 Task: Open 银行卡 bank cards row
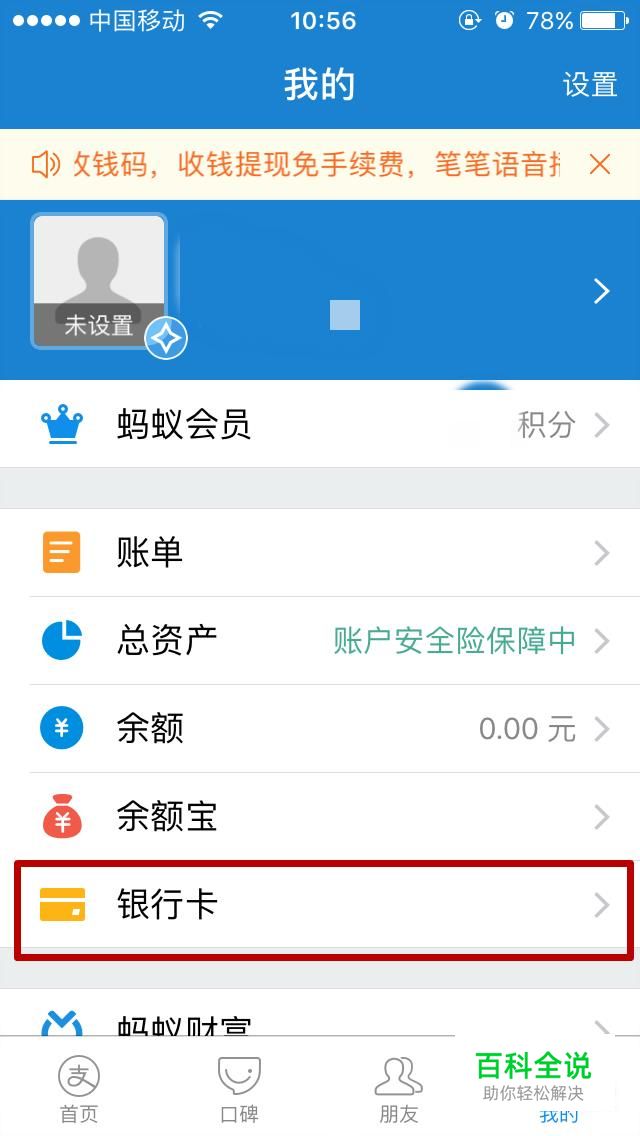click(320, 905)
